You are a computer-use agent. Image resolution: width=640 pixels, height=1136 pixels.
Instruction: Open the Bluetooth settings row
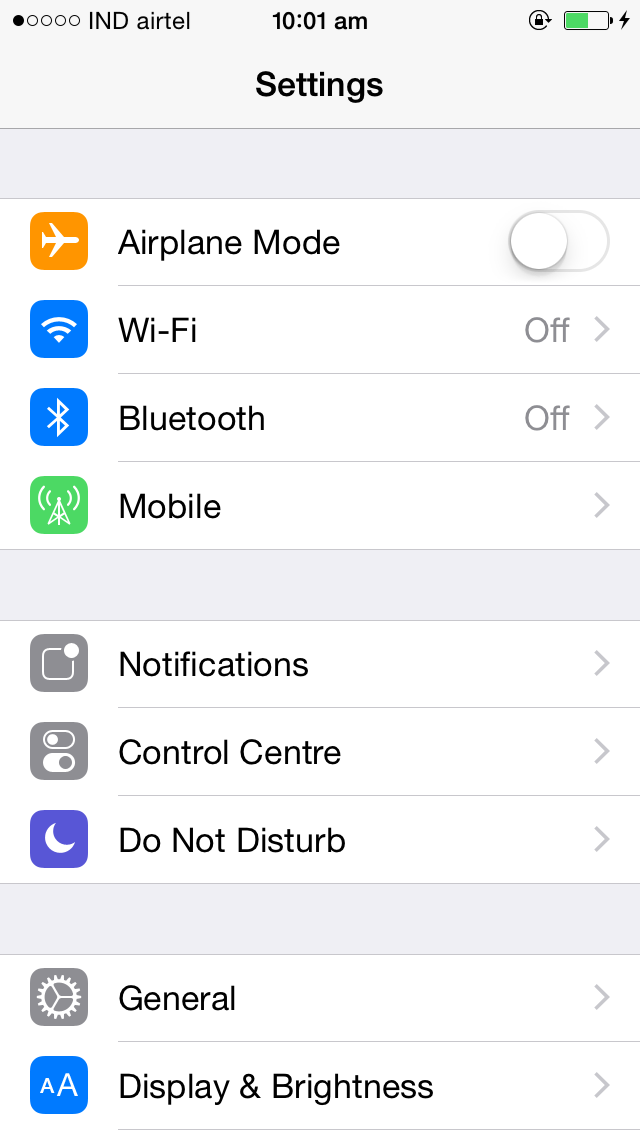320,418
